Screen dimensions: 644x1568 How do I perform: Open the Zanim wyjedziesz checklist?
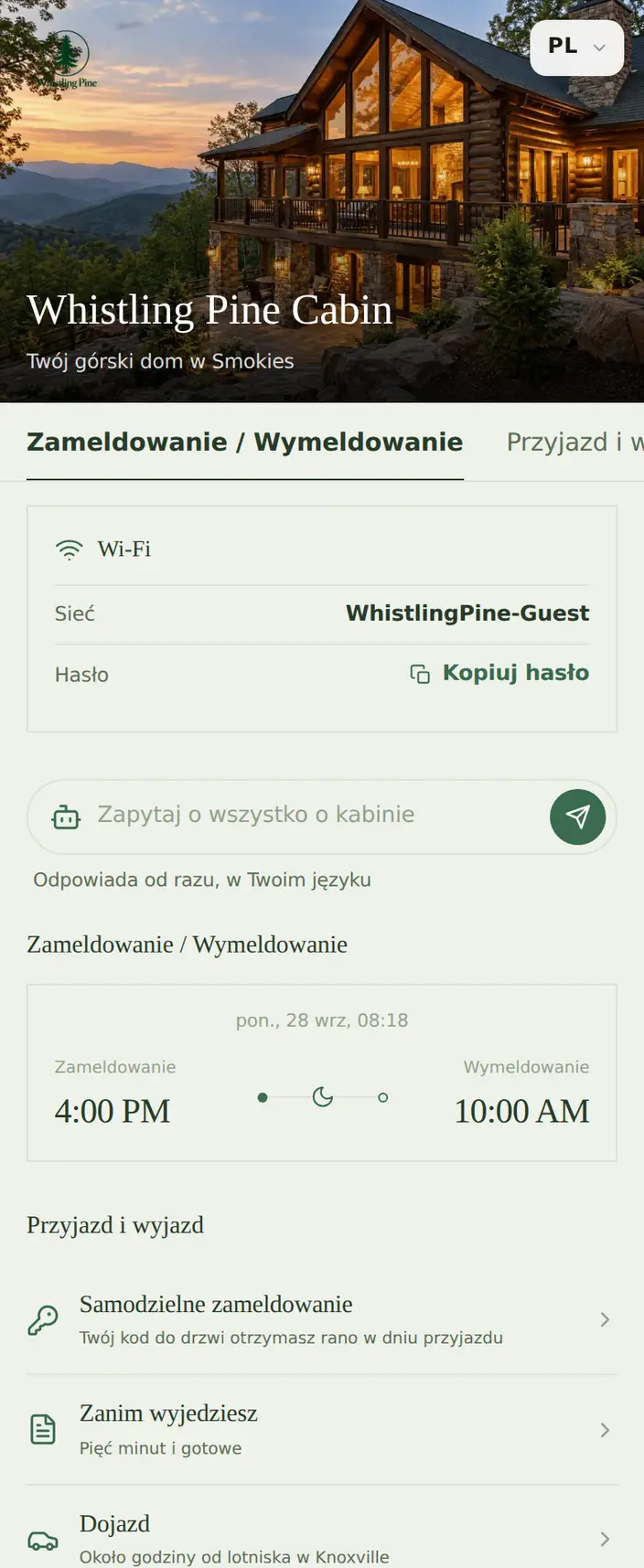322,1430
